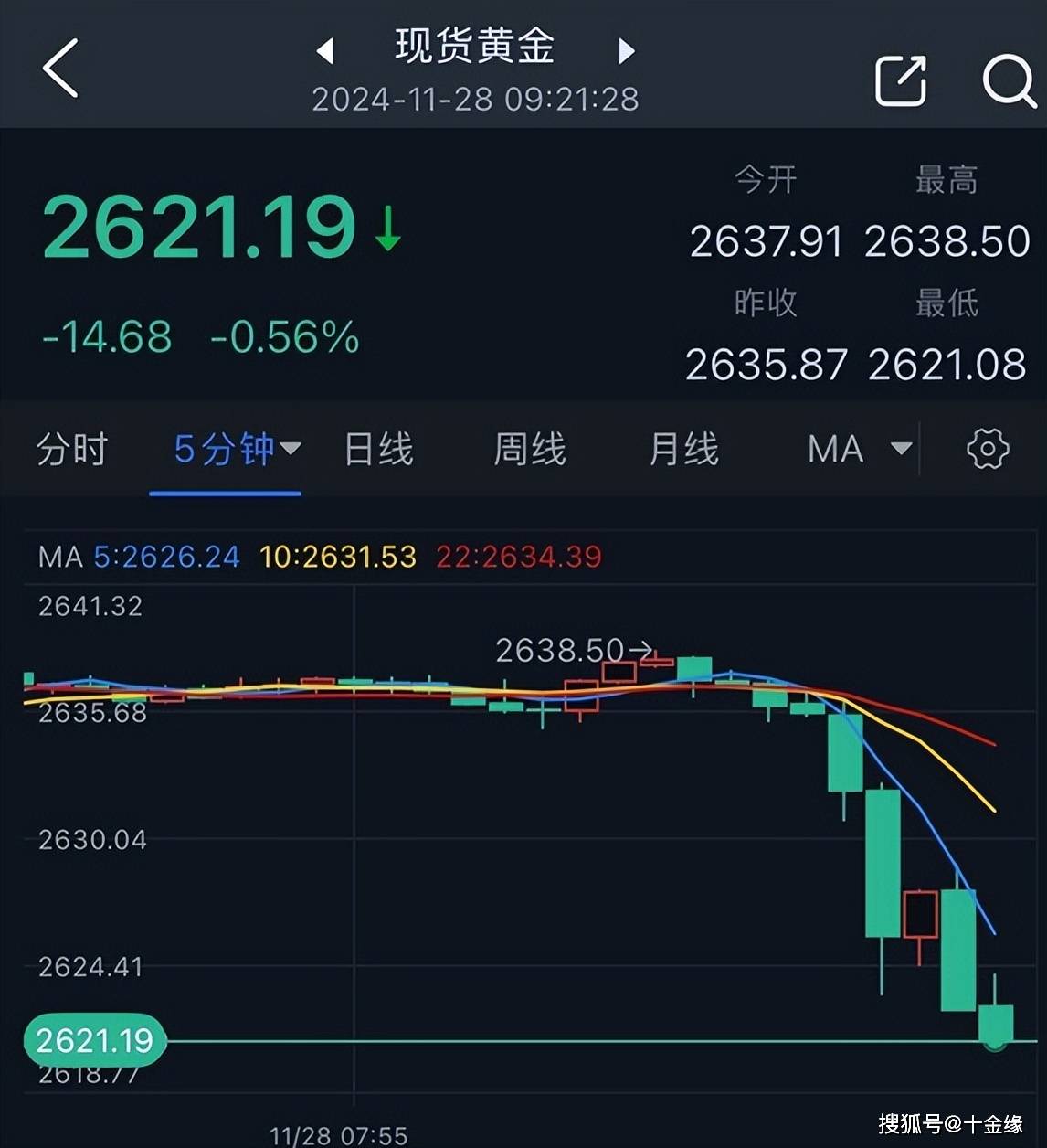
Task: Open the share/export icon
Action: tap(900, 82)
